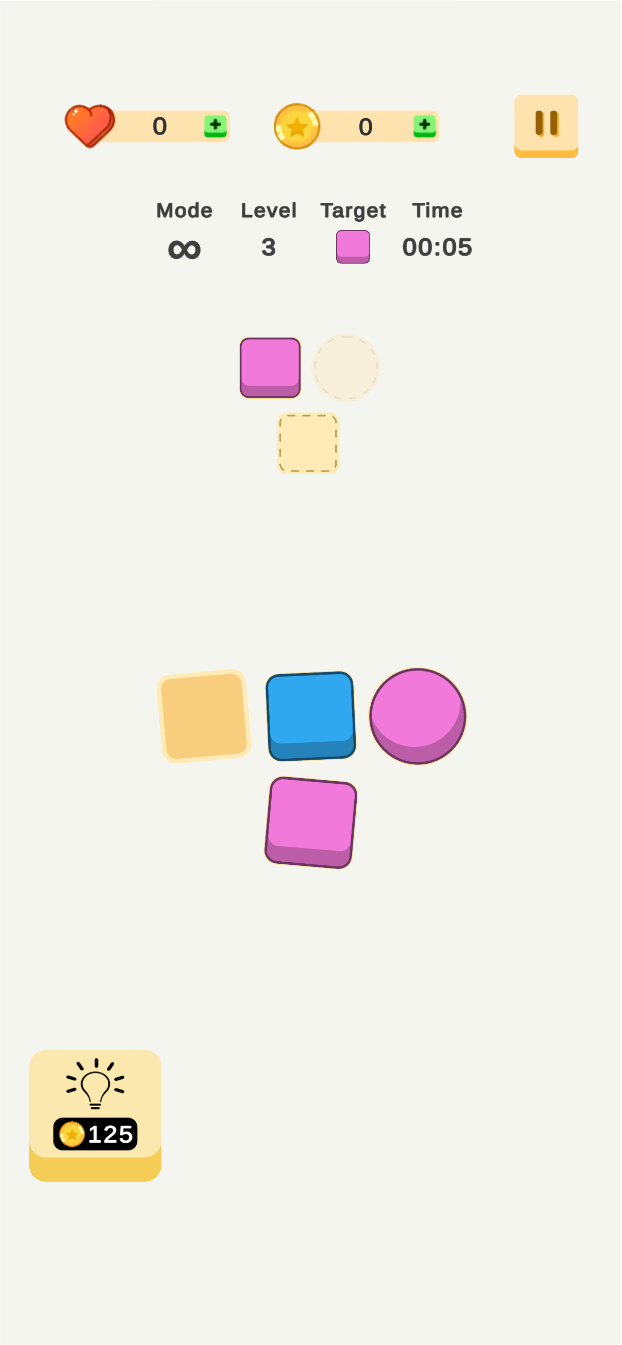Select the blue square block

point(311,715)
